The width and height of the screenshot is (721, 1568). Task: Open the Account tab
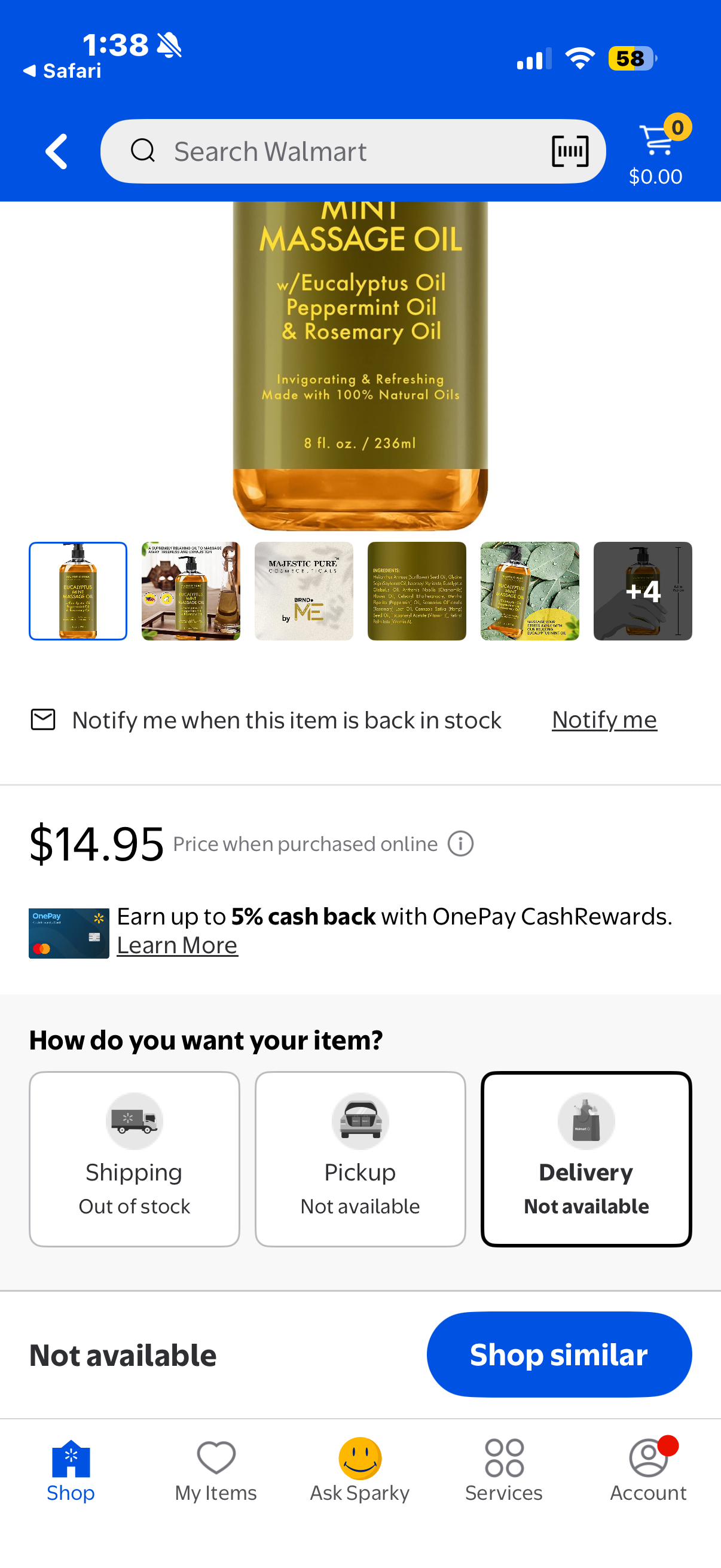point(649,1471)
